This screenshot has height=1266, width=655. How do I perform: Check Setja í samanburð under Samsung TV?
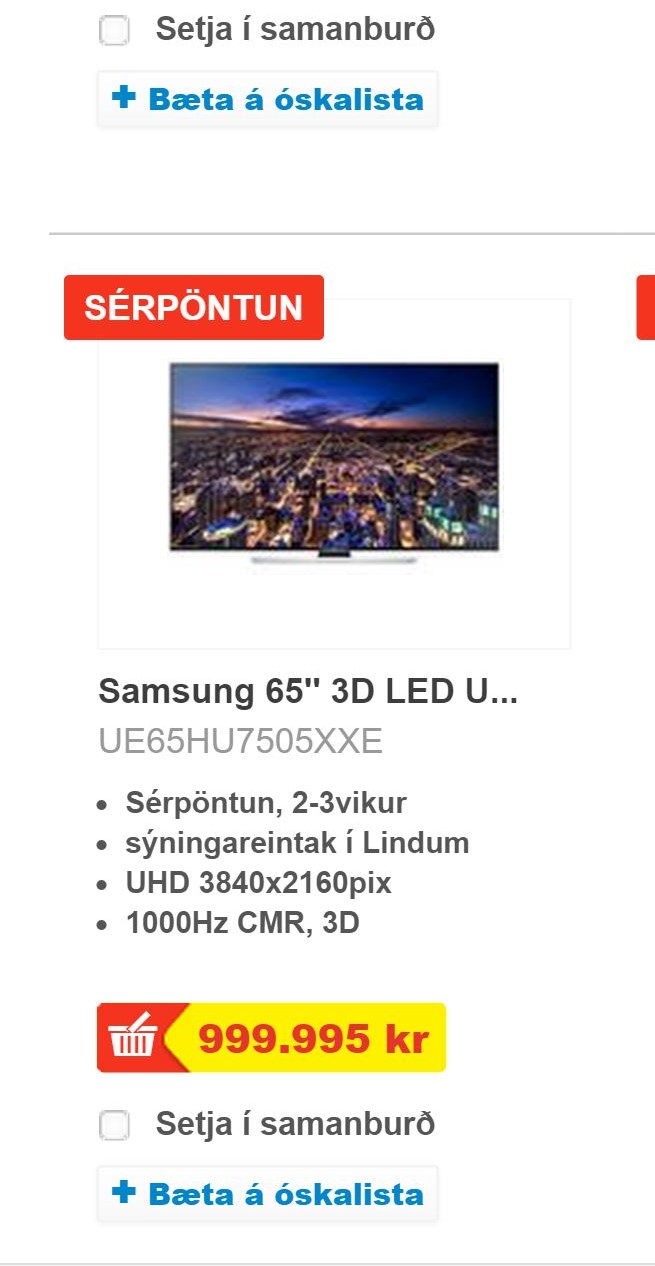point(115,1126)
